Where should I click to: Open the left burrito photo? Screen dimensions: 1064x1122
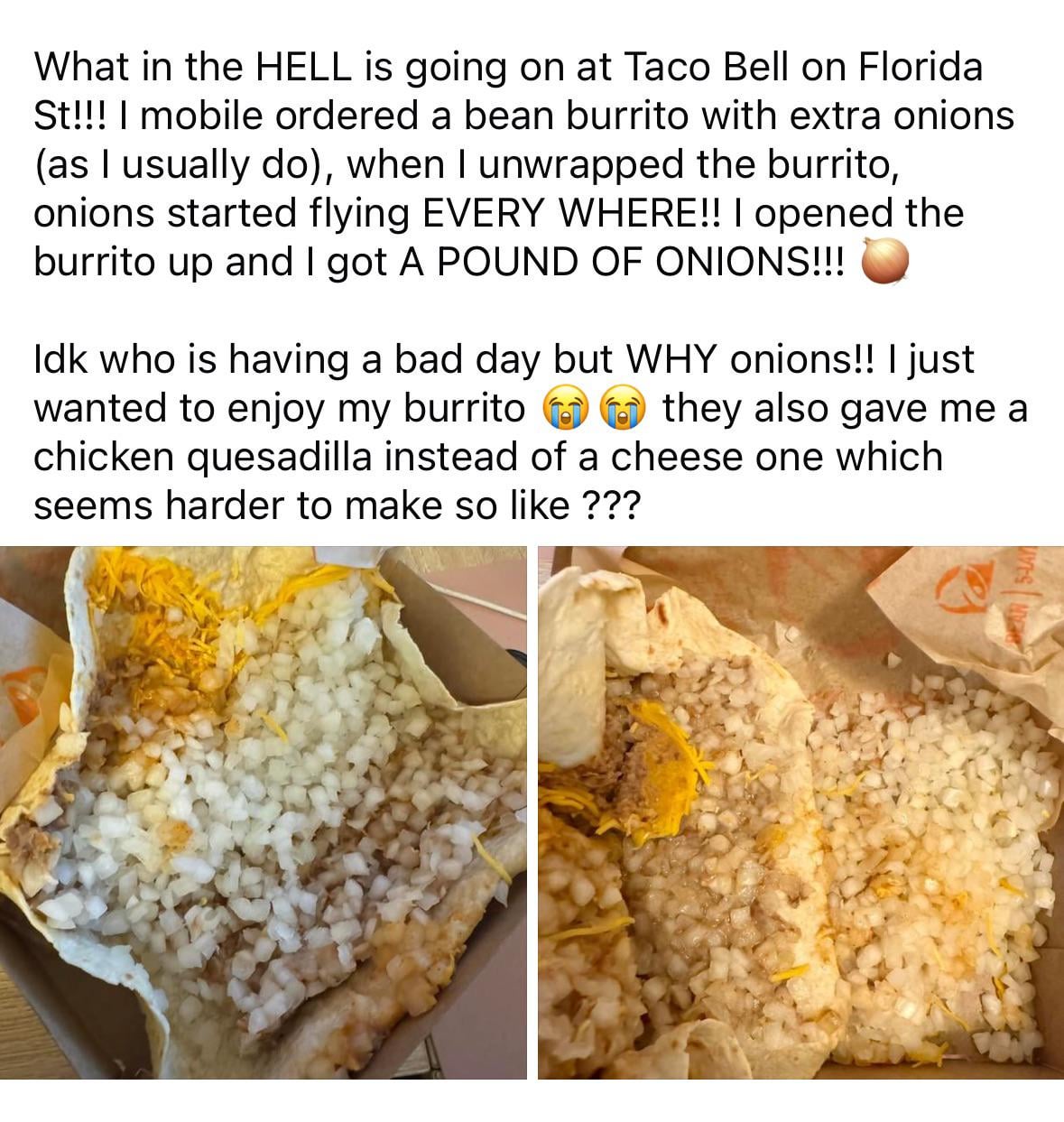(263, 812)
